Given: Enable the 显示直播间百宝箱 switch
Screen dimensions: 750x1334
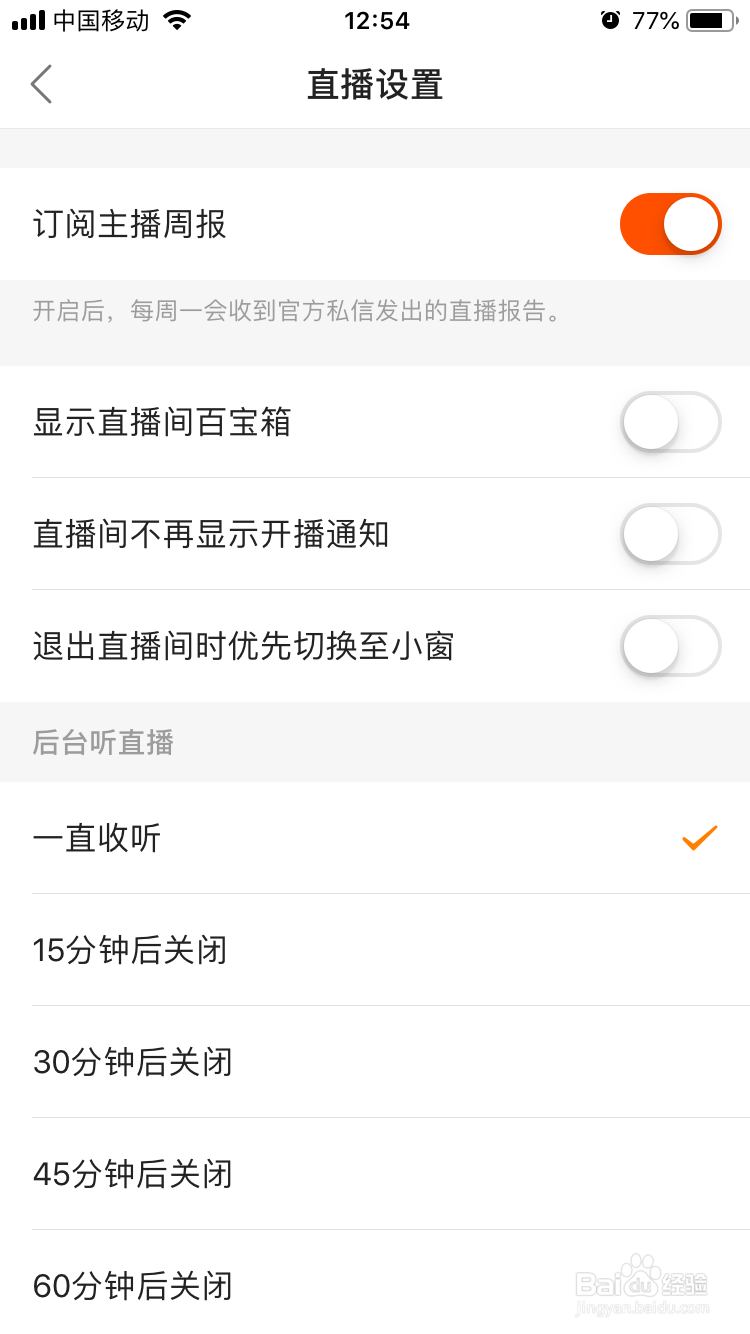Looking at the screenshot, I should (671, 423).
